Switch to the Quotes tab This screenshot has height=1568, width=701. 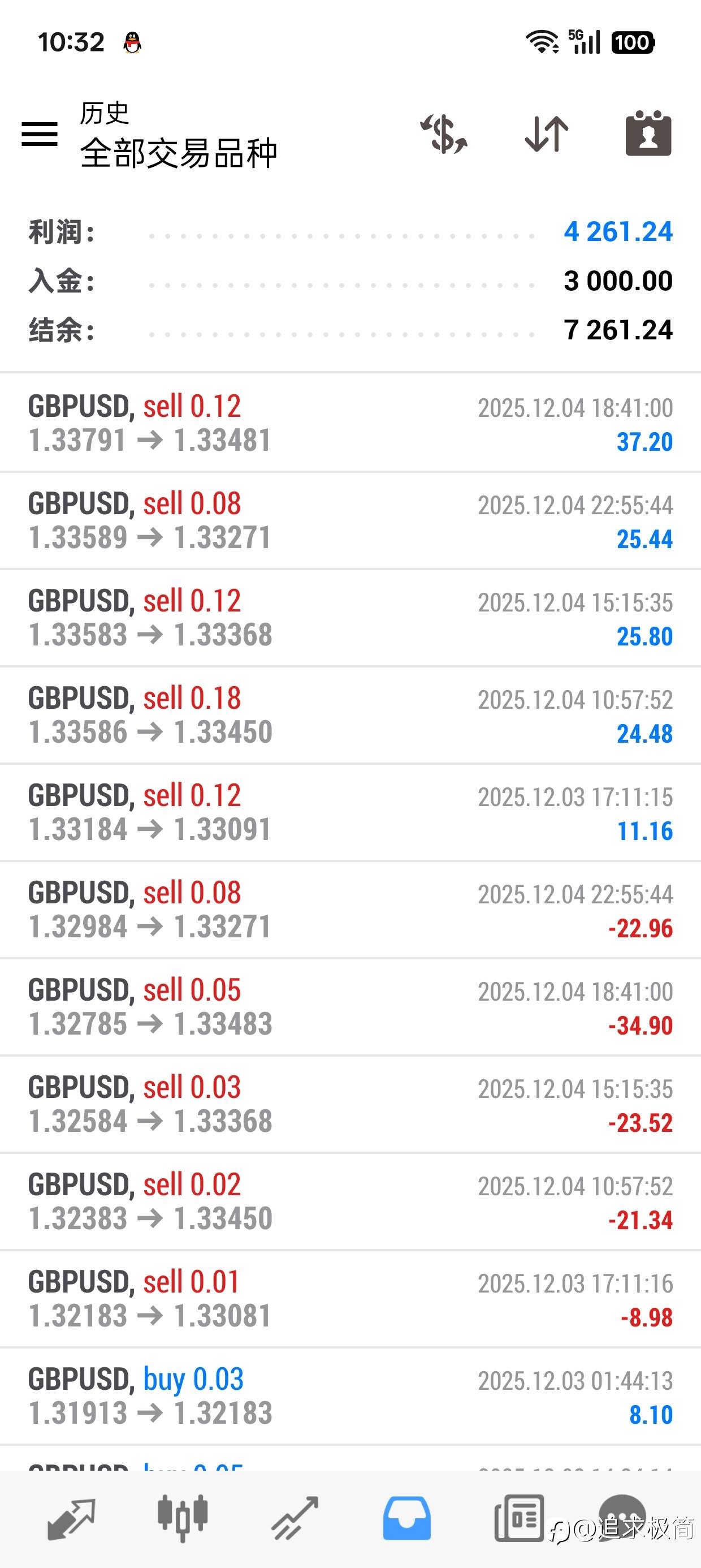pyautogui.click(x=71, y=1519)
